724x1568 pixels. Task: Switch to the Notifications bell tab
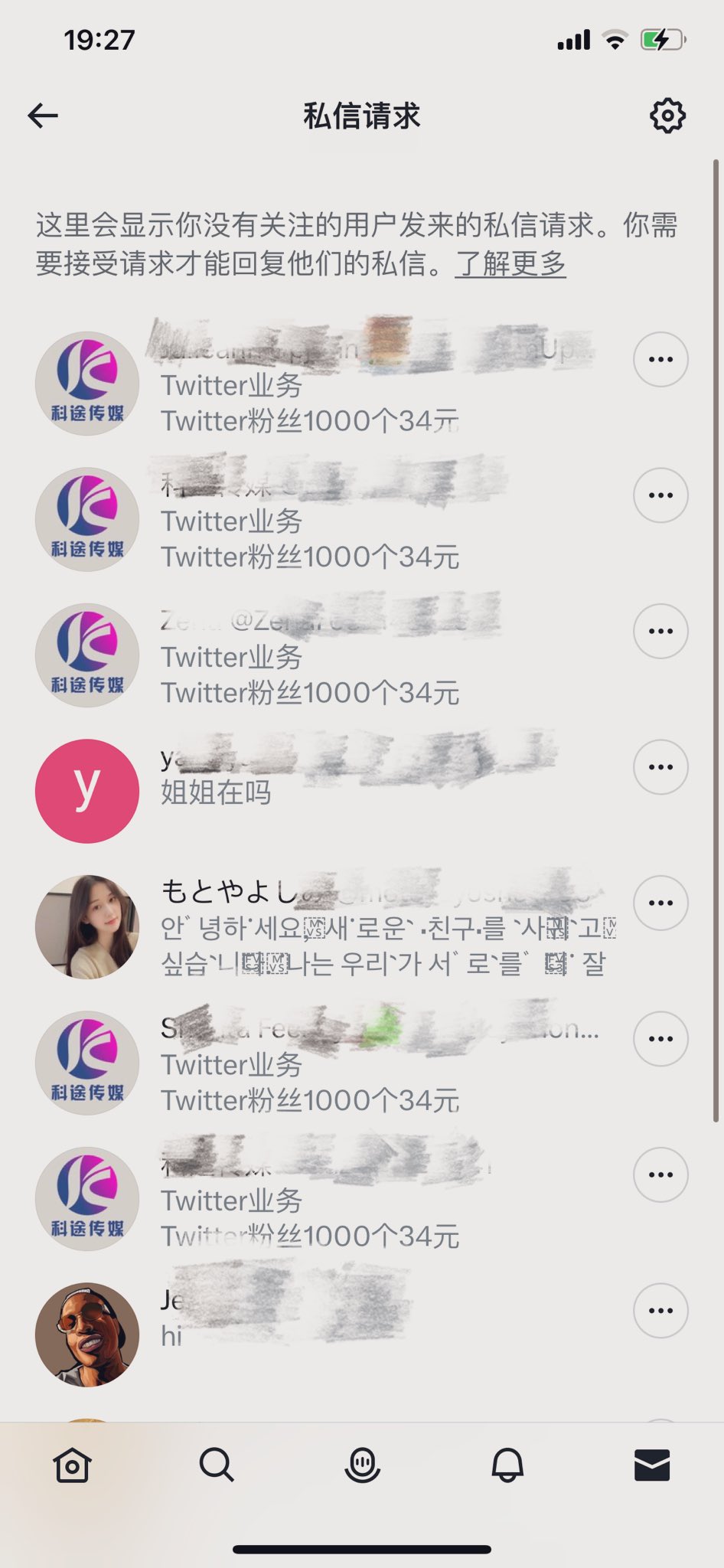click(507, 1465)
